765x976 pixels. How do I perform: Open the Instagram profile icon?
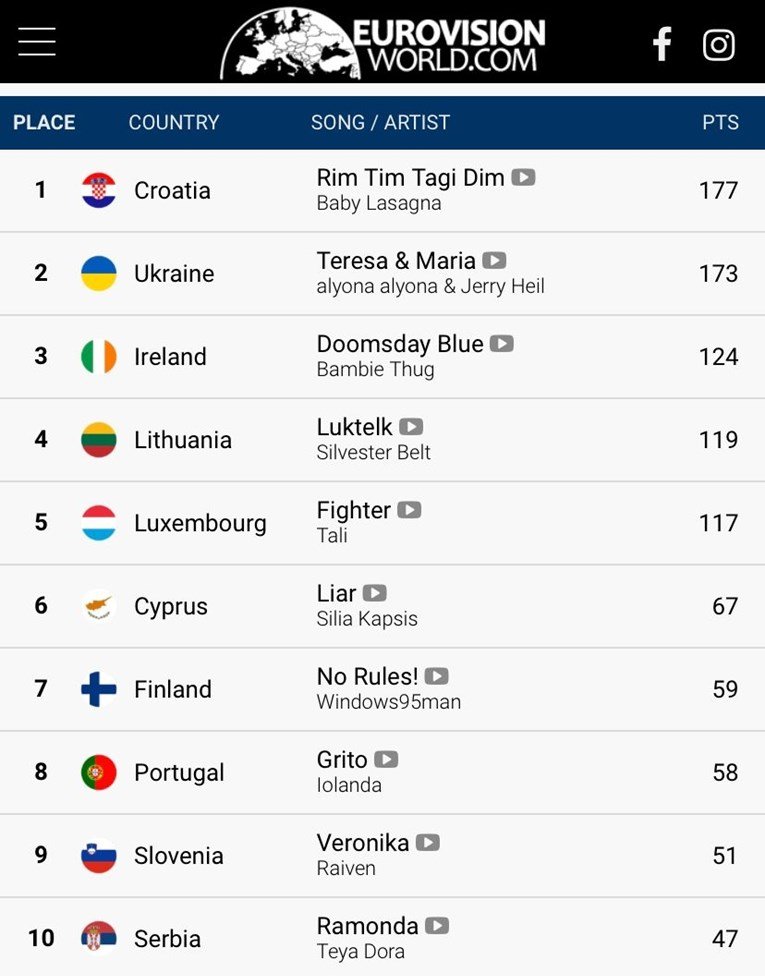coord(719,44)
